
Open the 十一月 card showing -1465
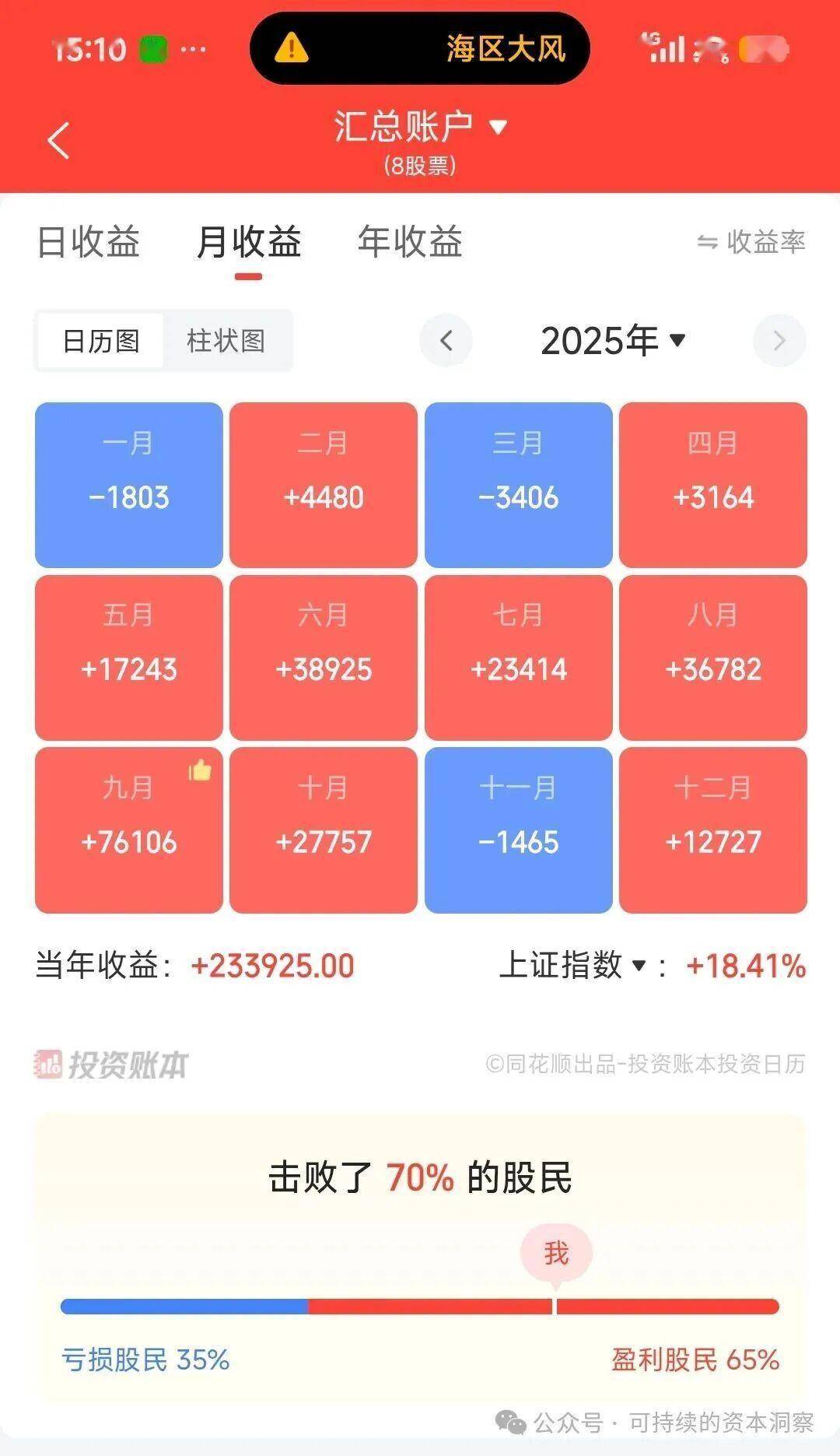coord(519,830)
